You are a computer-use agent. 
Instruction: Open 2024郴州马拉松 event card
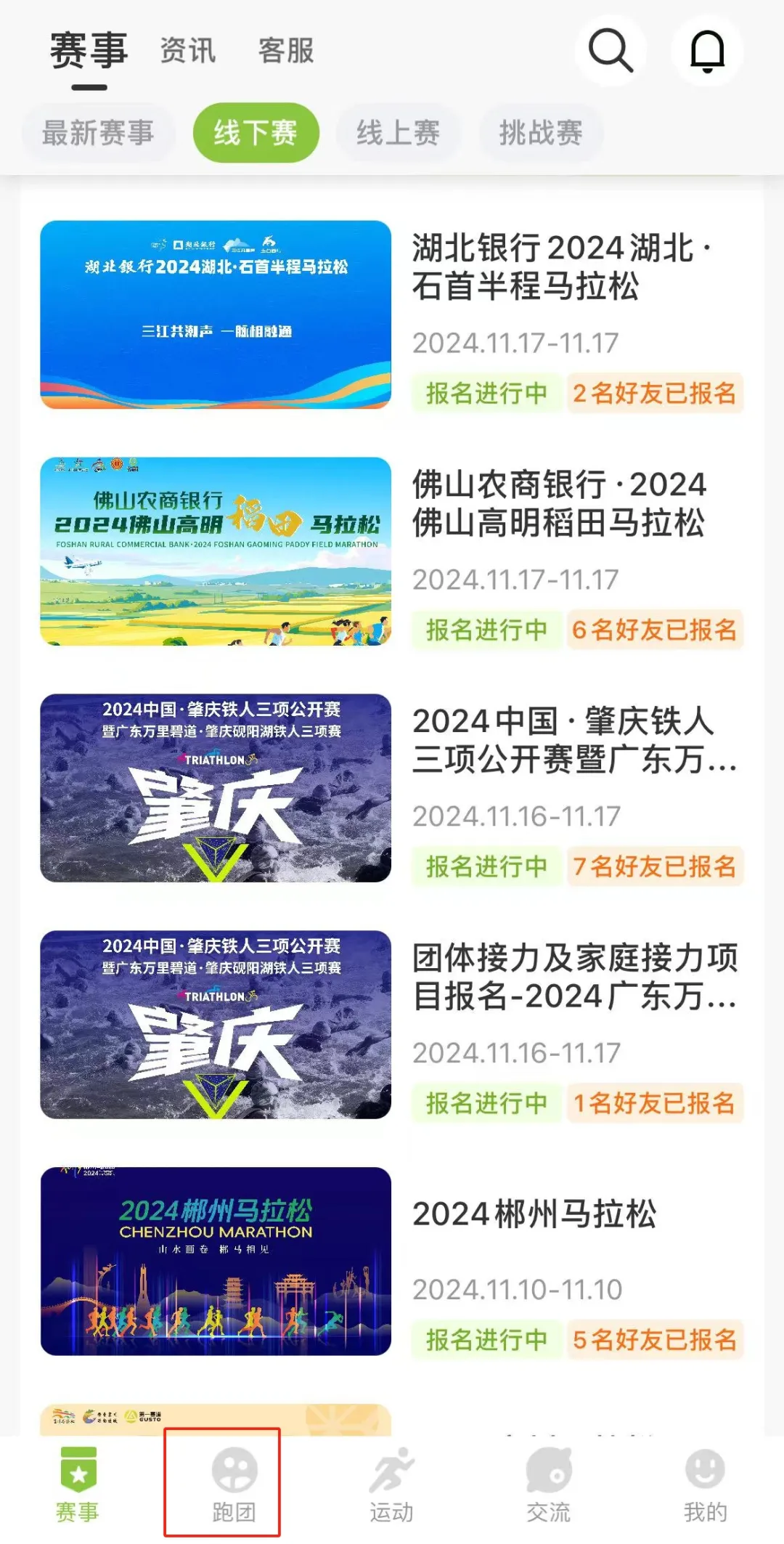click(x=392, y=1261)
